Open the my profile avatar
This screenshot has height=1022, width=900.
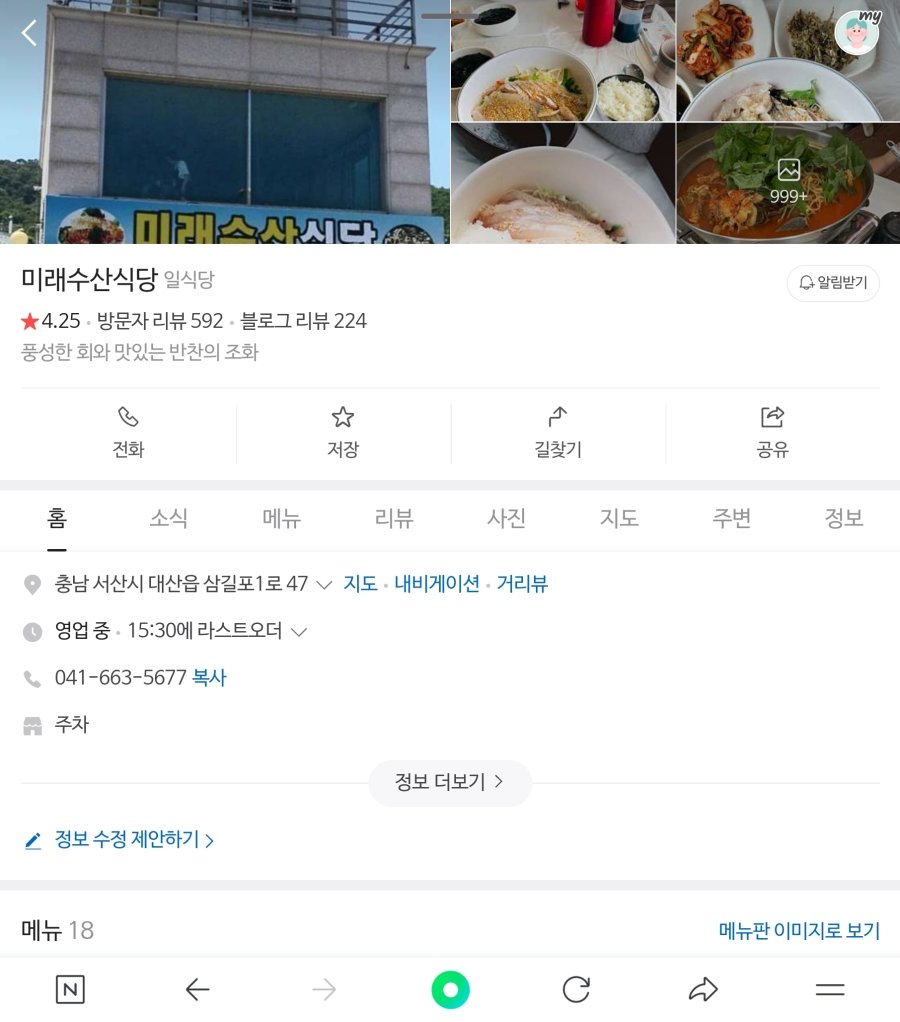click(856, 34)
